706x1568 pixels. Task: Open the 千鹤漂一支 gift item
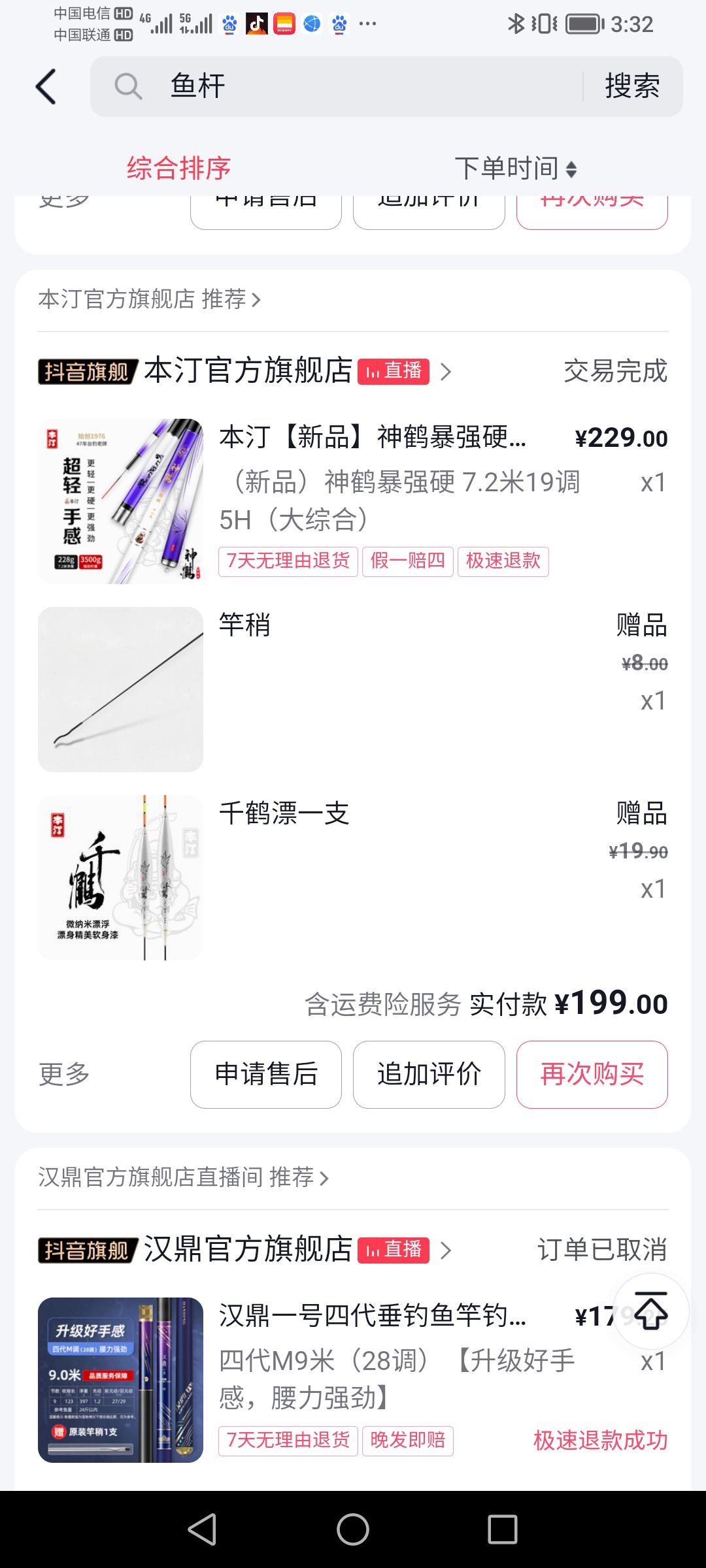coord(353,877)
